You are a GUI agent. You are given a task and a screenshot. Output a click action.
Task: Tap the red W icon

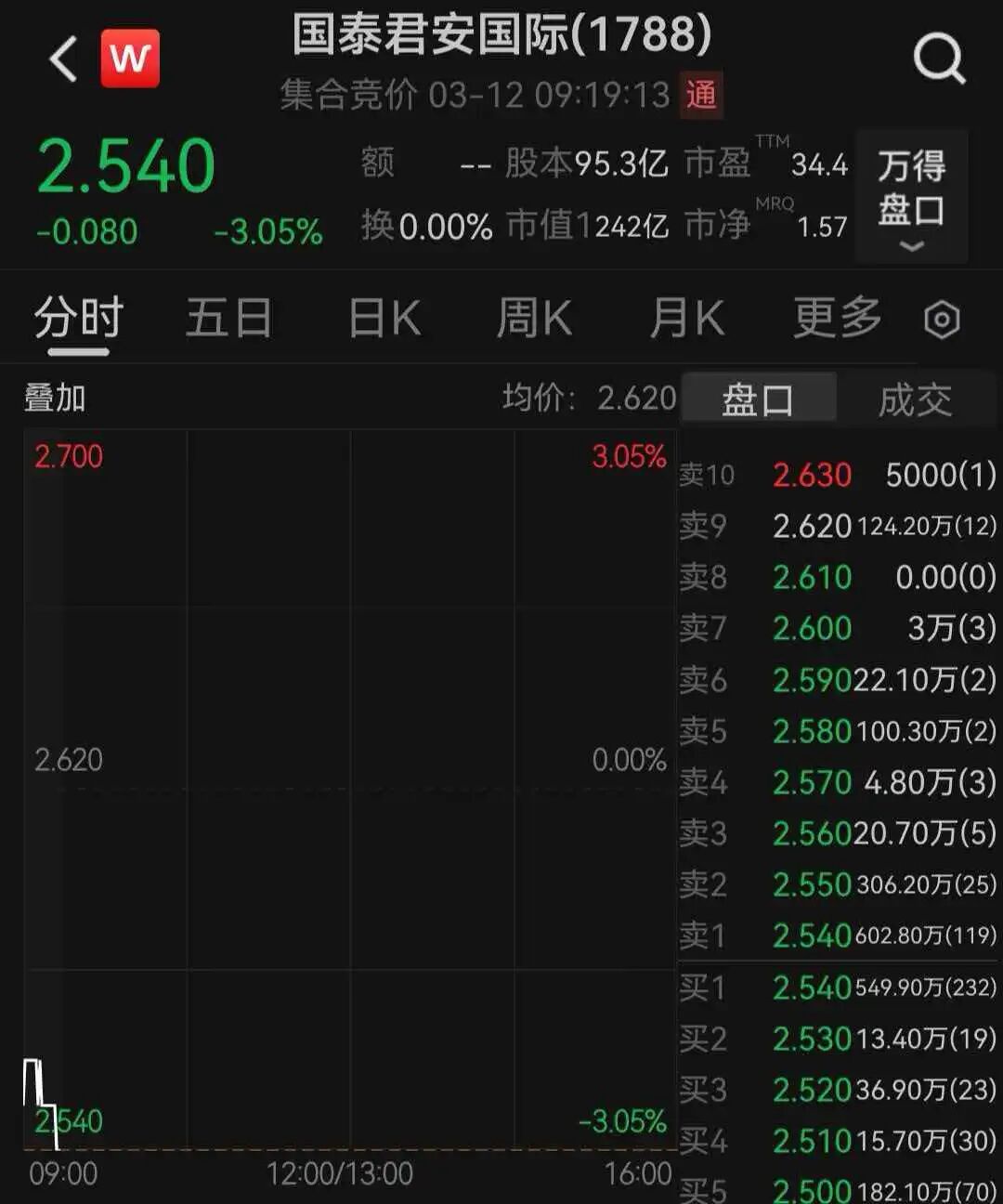click(130, 59)
